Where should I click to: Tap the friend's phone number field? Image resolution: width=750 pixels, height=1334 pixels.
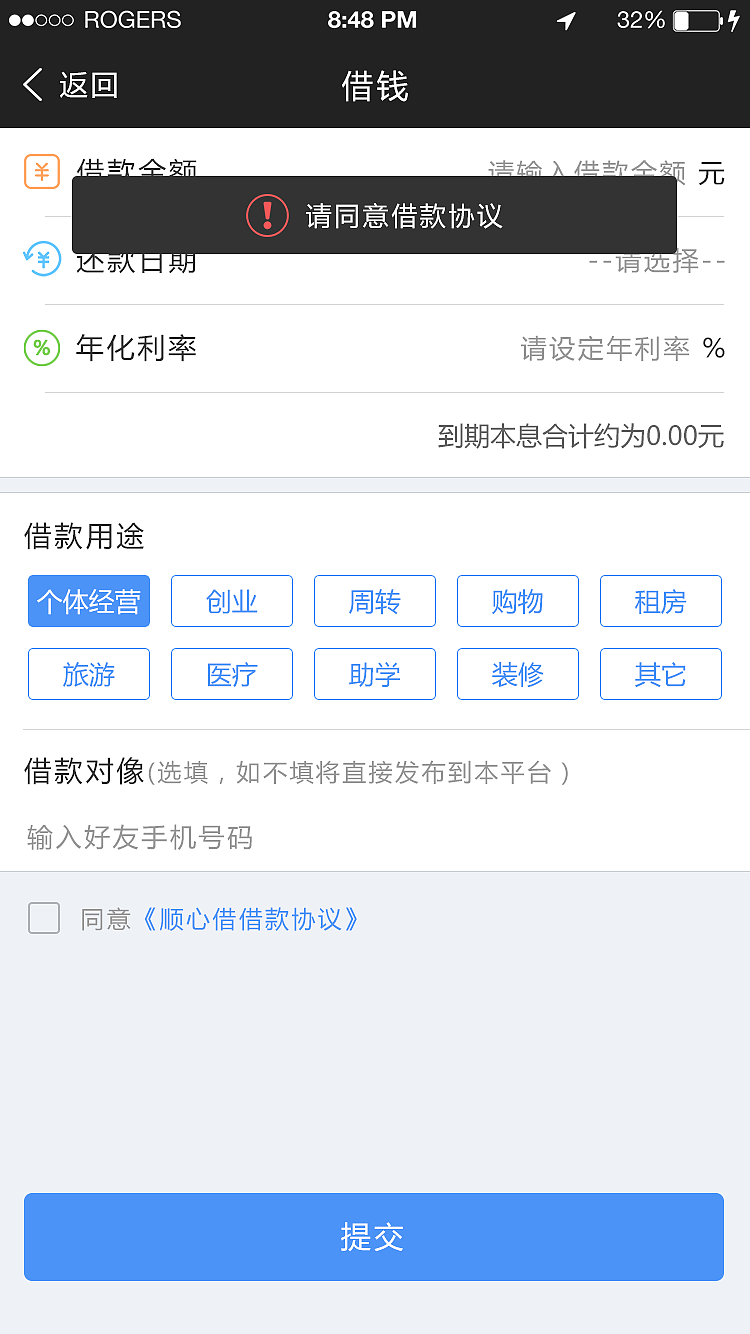click(375, 838)
